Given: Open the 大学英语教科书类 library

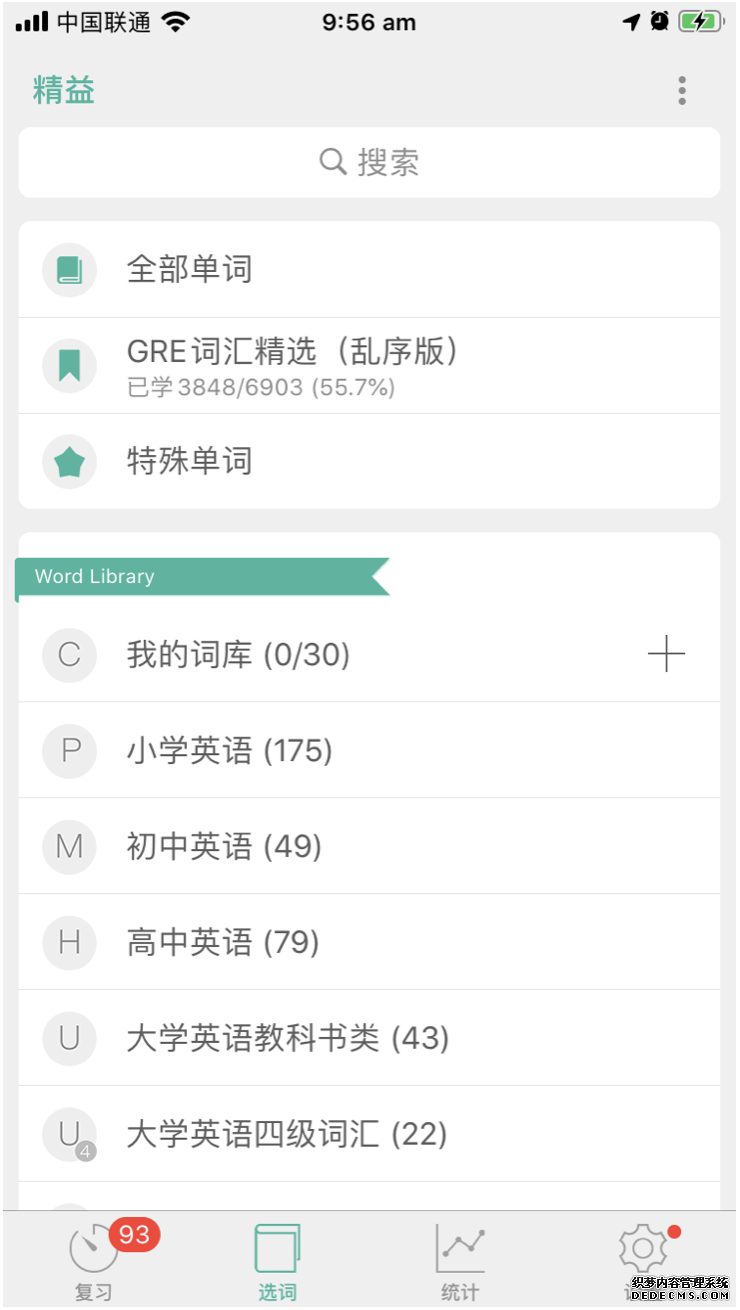Looking at the screenshot, I should click(x=300, y=1038).
